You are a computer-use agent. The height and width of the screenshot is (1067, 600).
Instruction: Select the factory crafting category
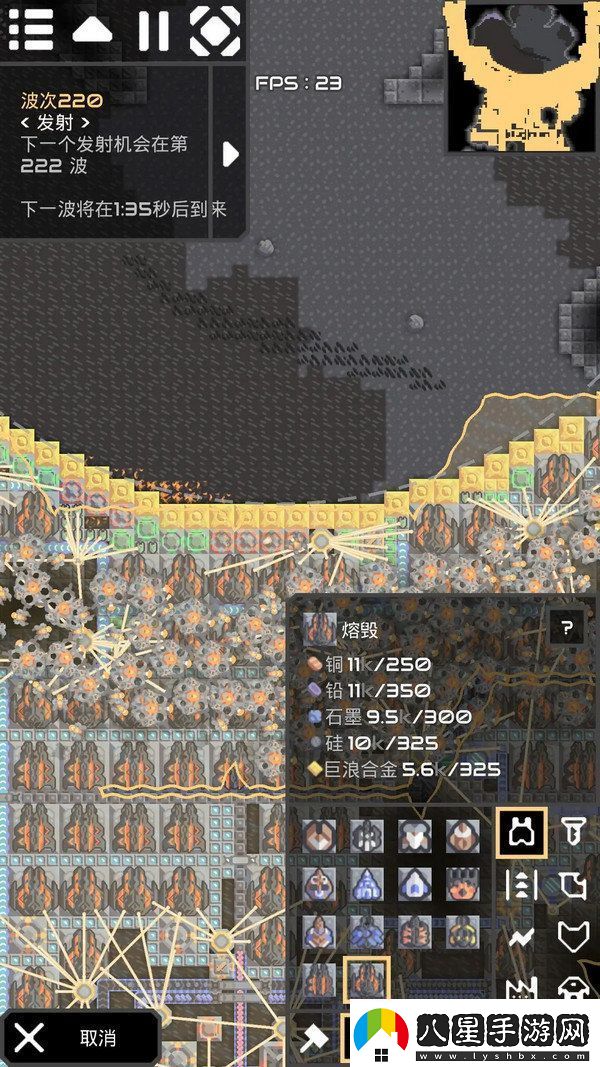[523, 990]
